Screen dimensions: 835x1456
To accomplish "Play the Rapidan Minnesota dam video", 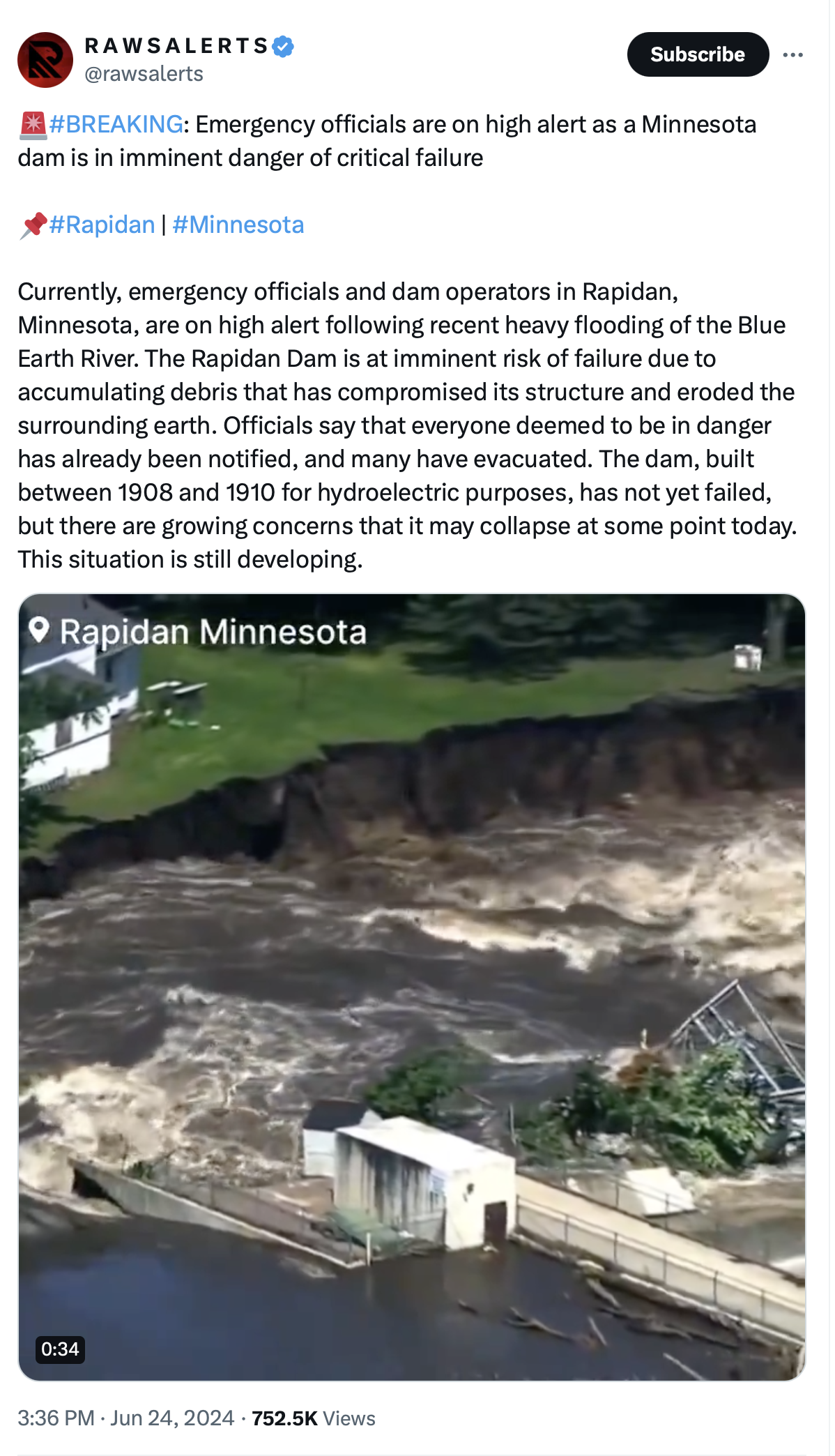I will click(412, 987).
